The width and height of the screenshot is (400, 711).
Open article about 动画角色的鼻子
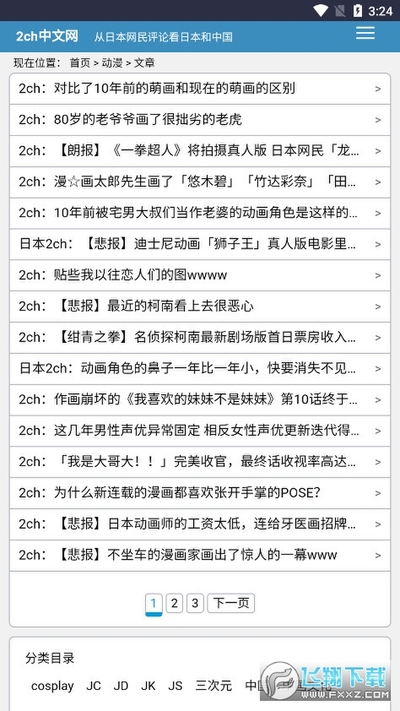coord(200,369)
